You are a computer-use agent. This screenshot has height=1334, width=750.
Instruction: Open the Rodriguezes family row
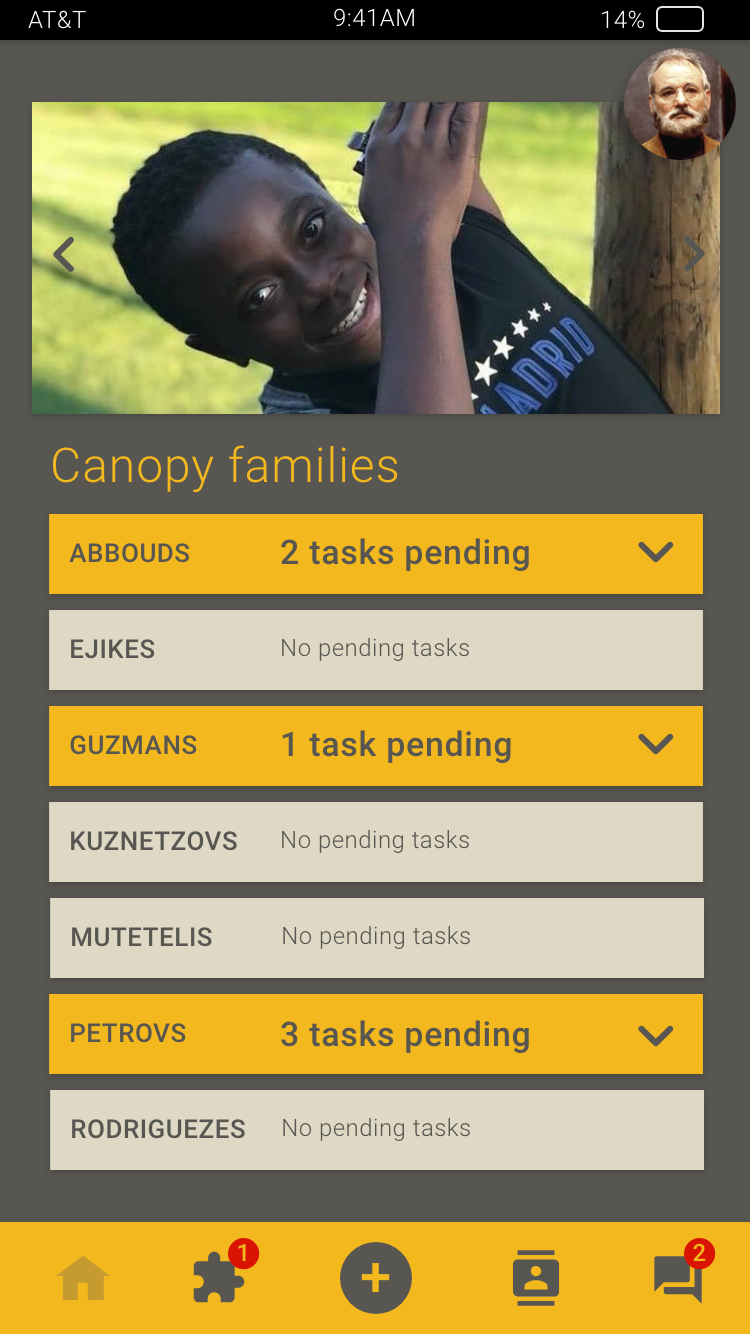pos(377,1129)
